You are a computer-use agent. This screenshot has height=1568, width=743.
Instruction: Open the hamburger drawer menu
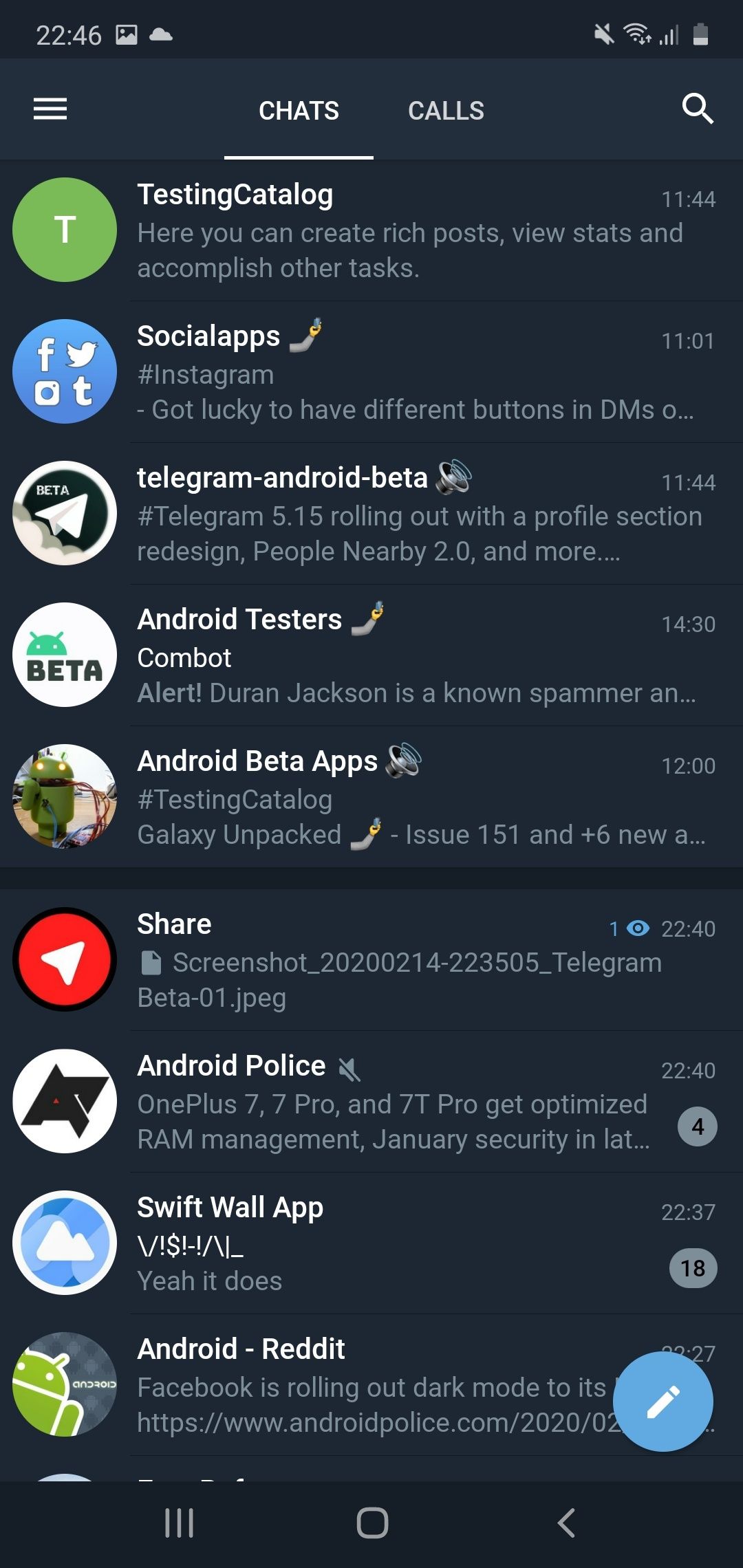[x=50, y=109]
